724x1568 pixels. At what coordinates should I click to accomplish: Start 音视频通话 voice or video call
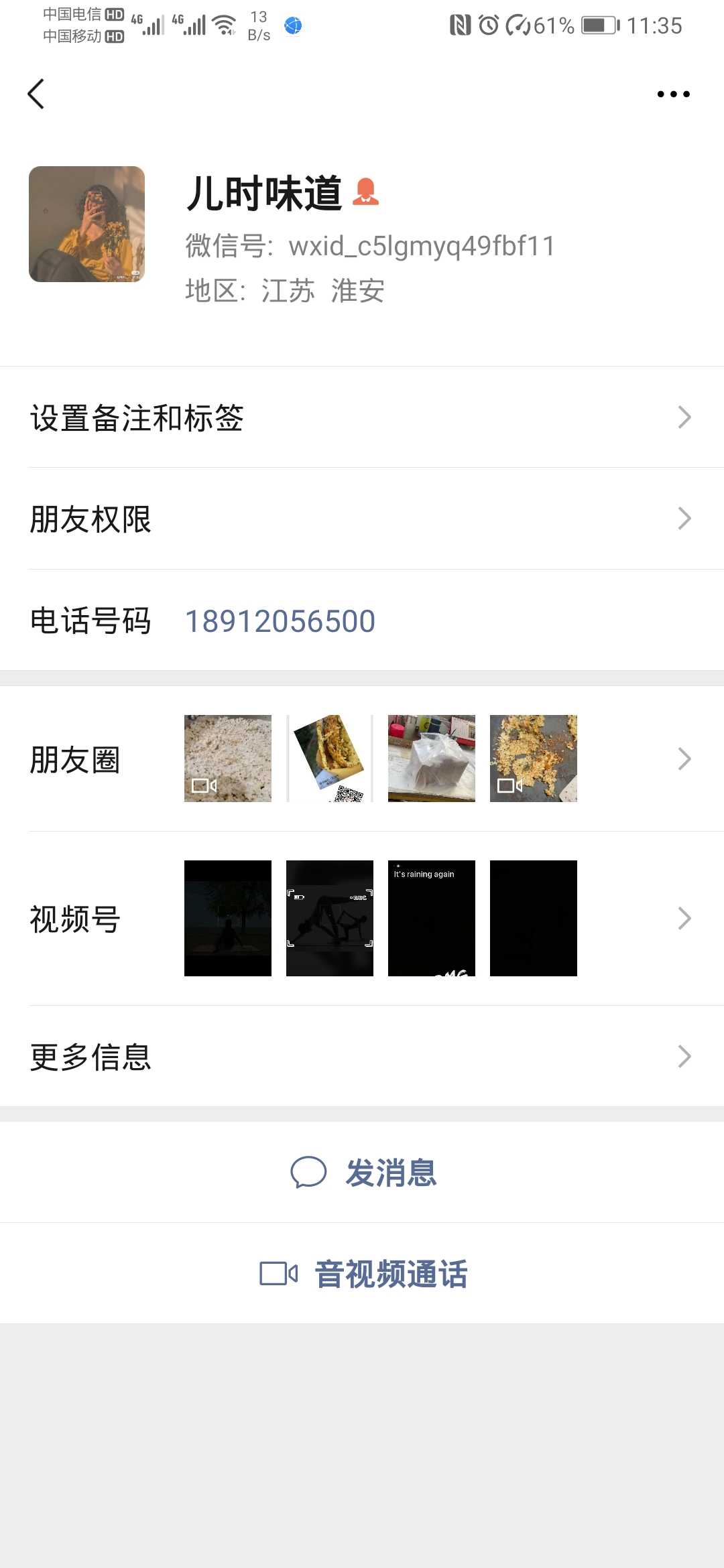click(362, 1273)
